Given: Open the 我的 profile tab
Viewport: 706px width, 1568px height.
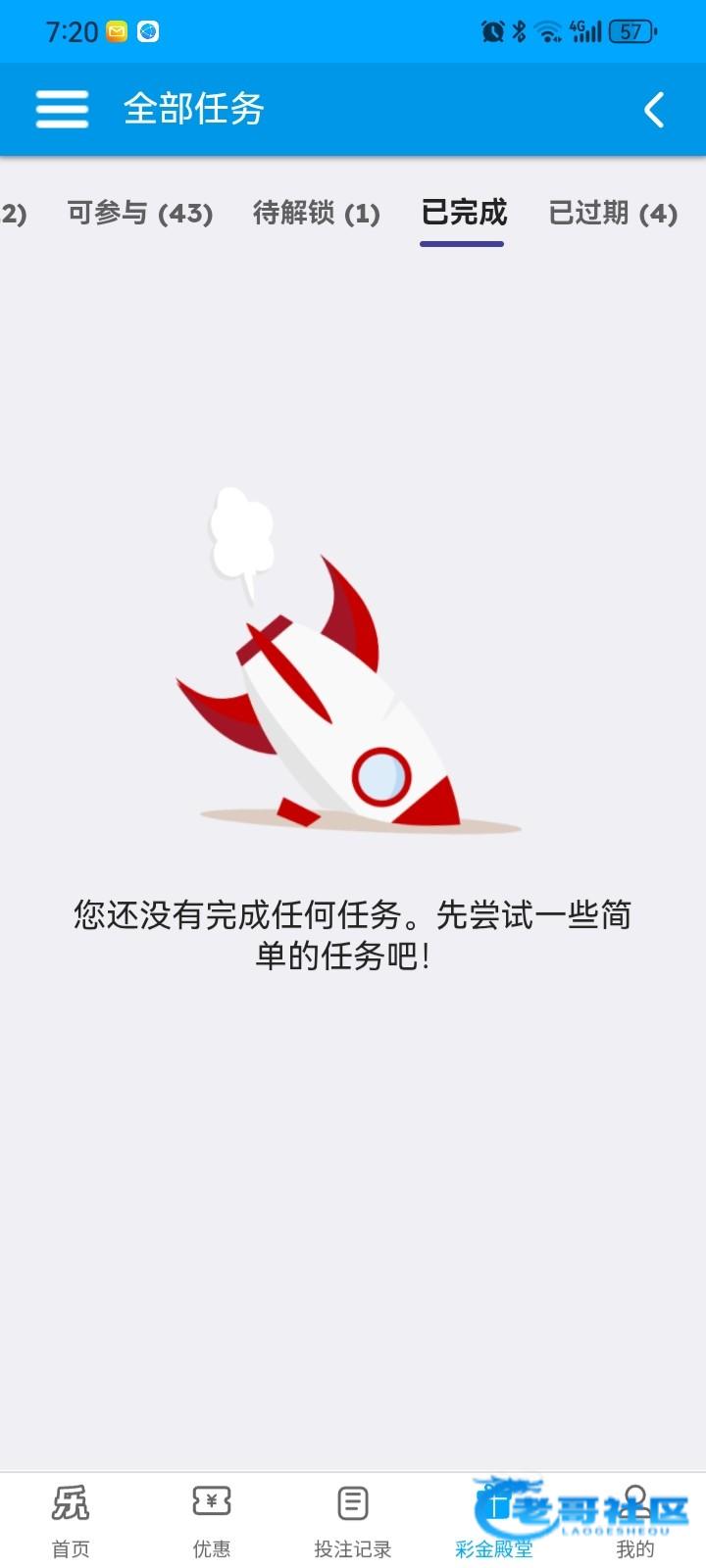Looking at the screenshot, I should click(x=635, y=1521).
